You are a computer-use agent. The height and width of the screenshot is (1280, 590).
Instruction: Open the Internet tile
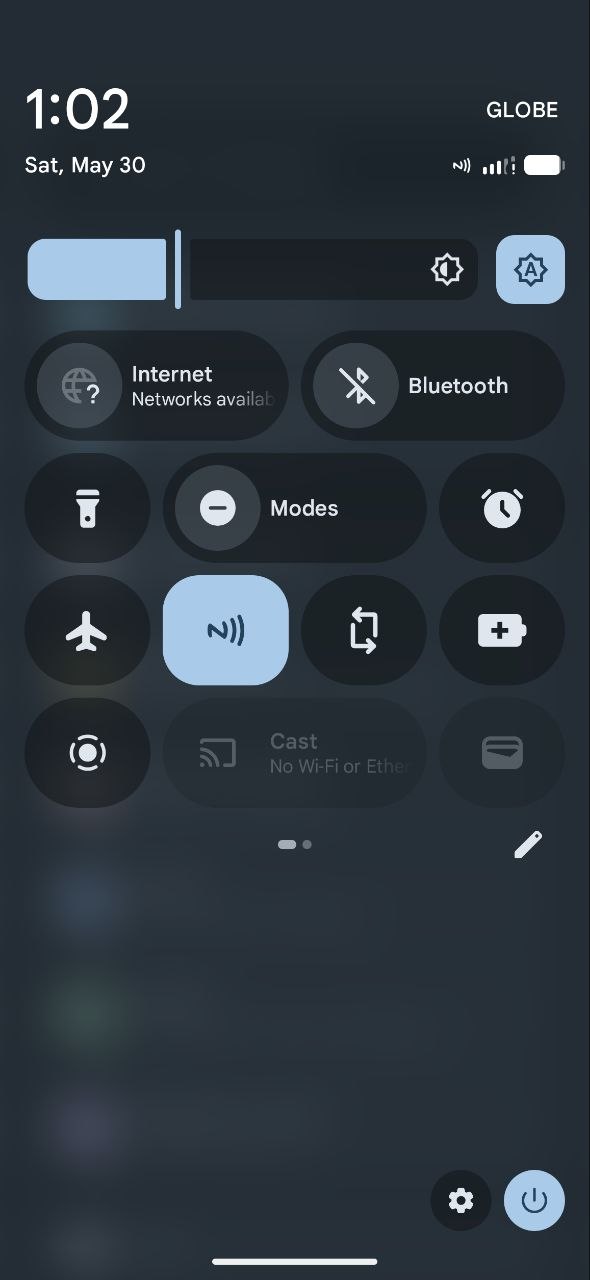coord(156,386)
